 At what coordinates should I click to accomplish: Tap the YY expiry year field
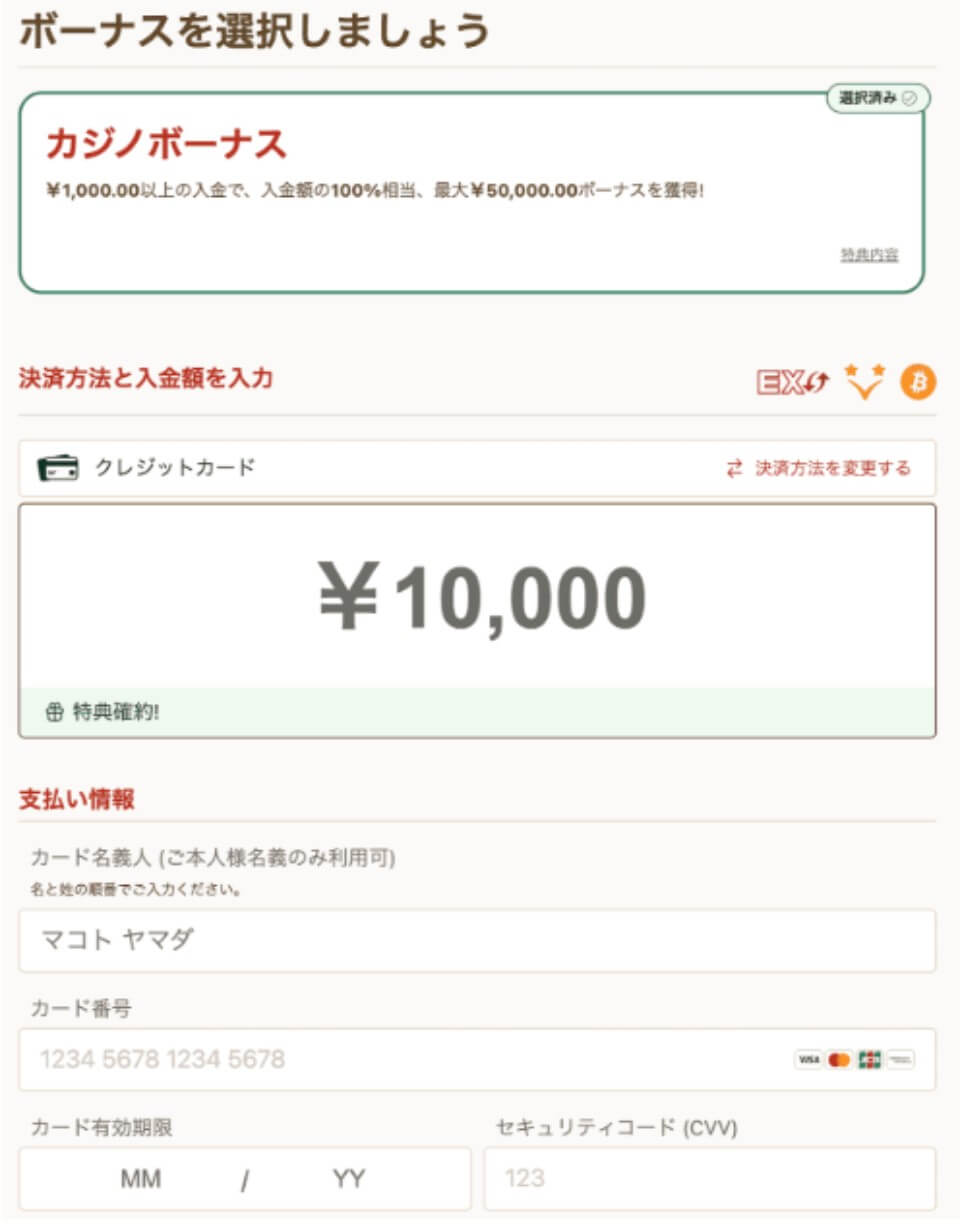(x=349, y=1179)
